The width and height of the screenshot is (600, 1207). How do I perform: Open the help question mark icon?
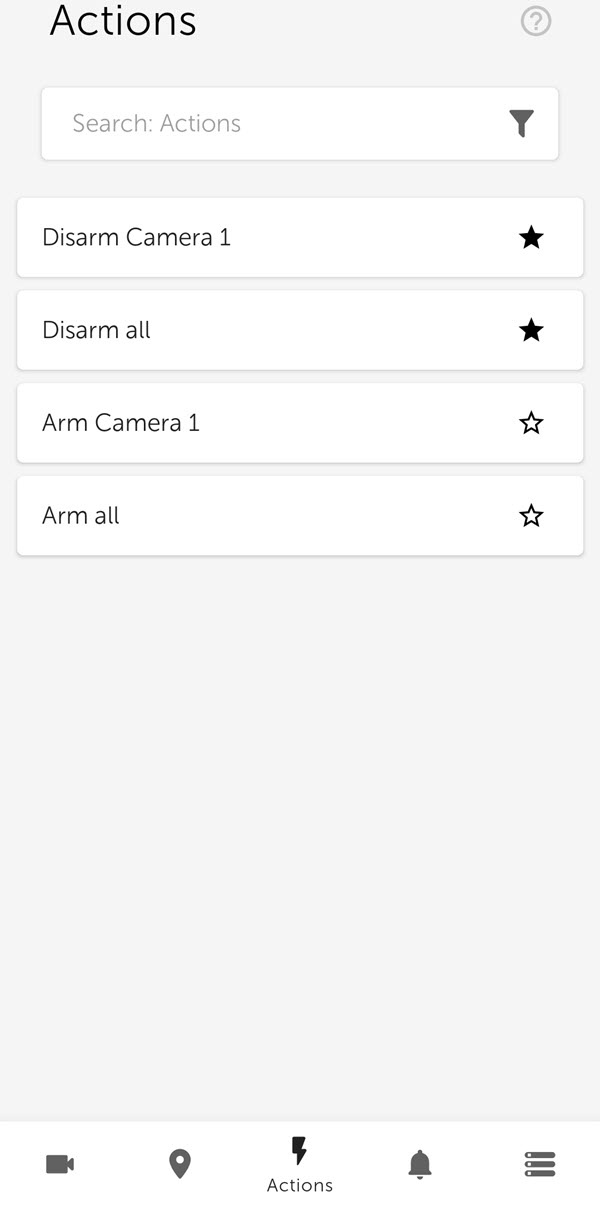pyautogui.click(x=536, y=21)
